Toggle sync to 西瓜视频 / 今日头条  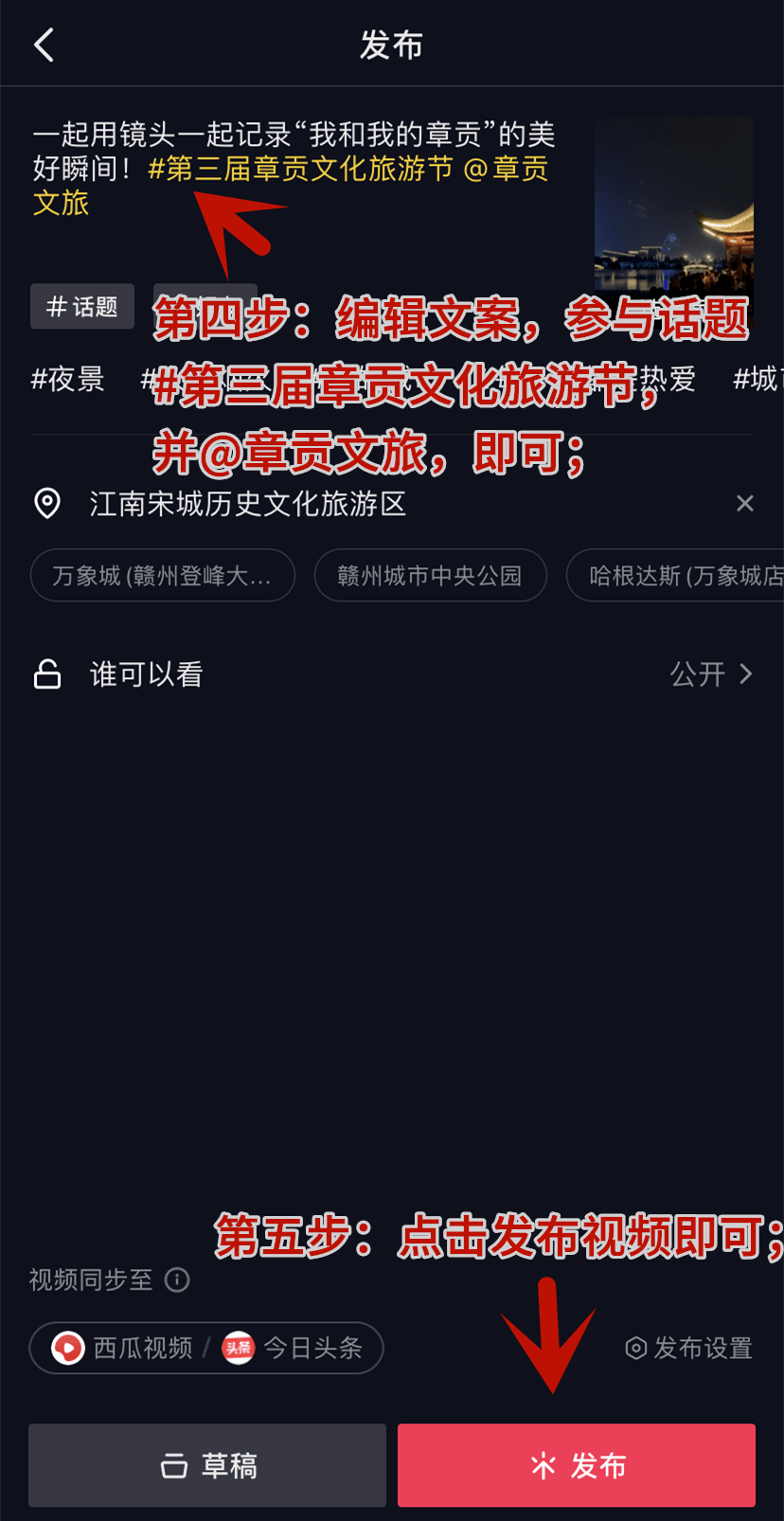pos(206,1348)
